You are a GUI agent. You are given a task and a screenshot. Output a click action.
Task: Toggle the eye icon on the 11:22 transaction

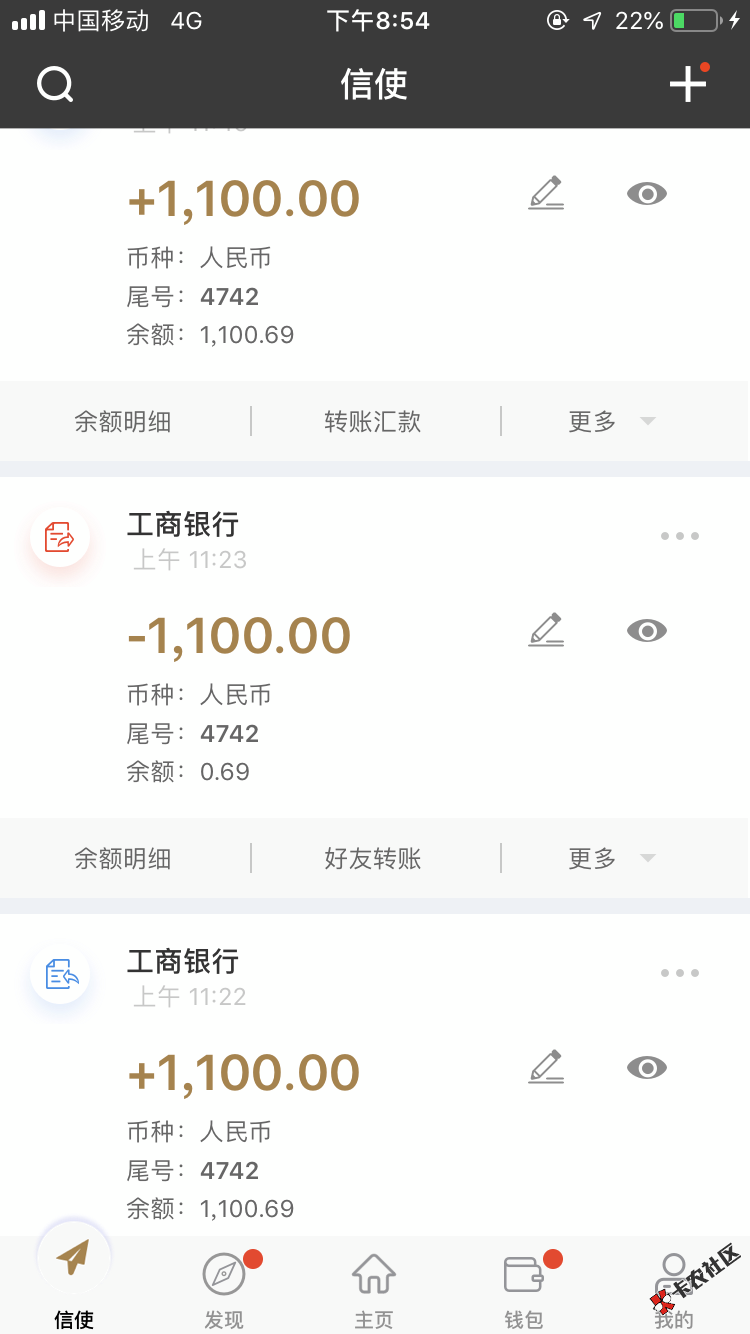click(x=647, y=1067)
